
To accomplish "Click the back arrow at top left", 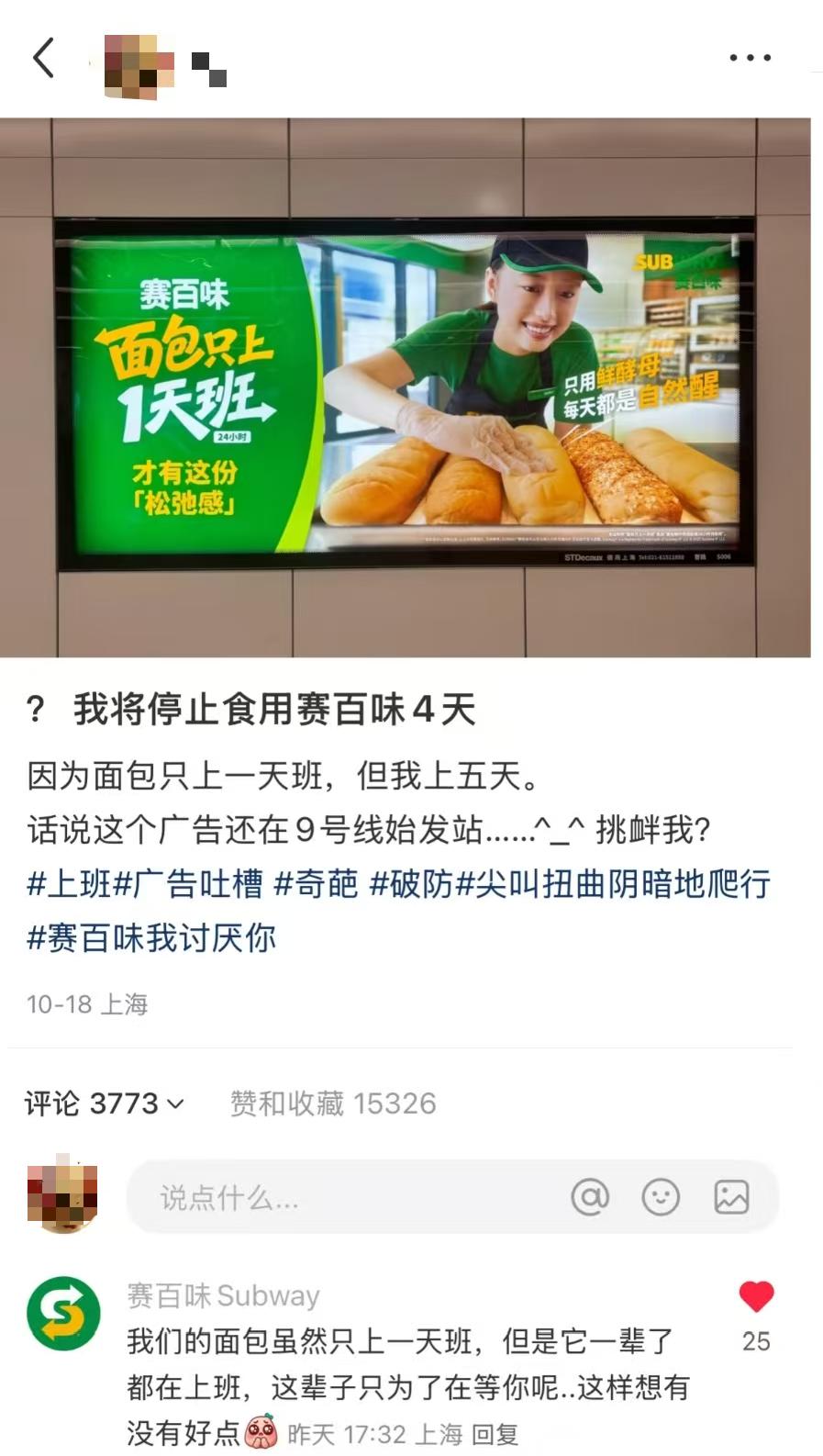I will [43, 58].
